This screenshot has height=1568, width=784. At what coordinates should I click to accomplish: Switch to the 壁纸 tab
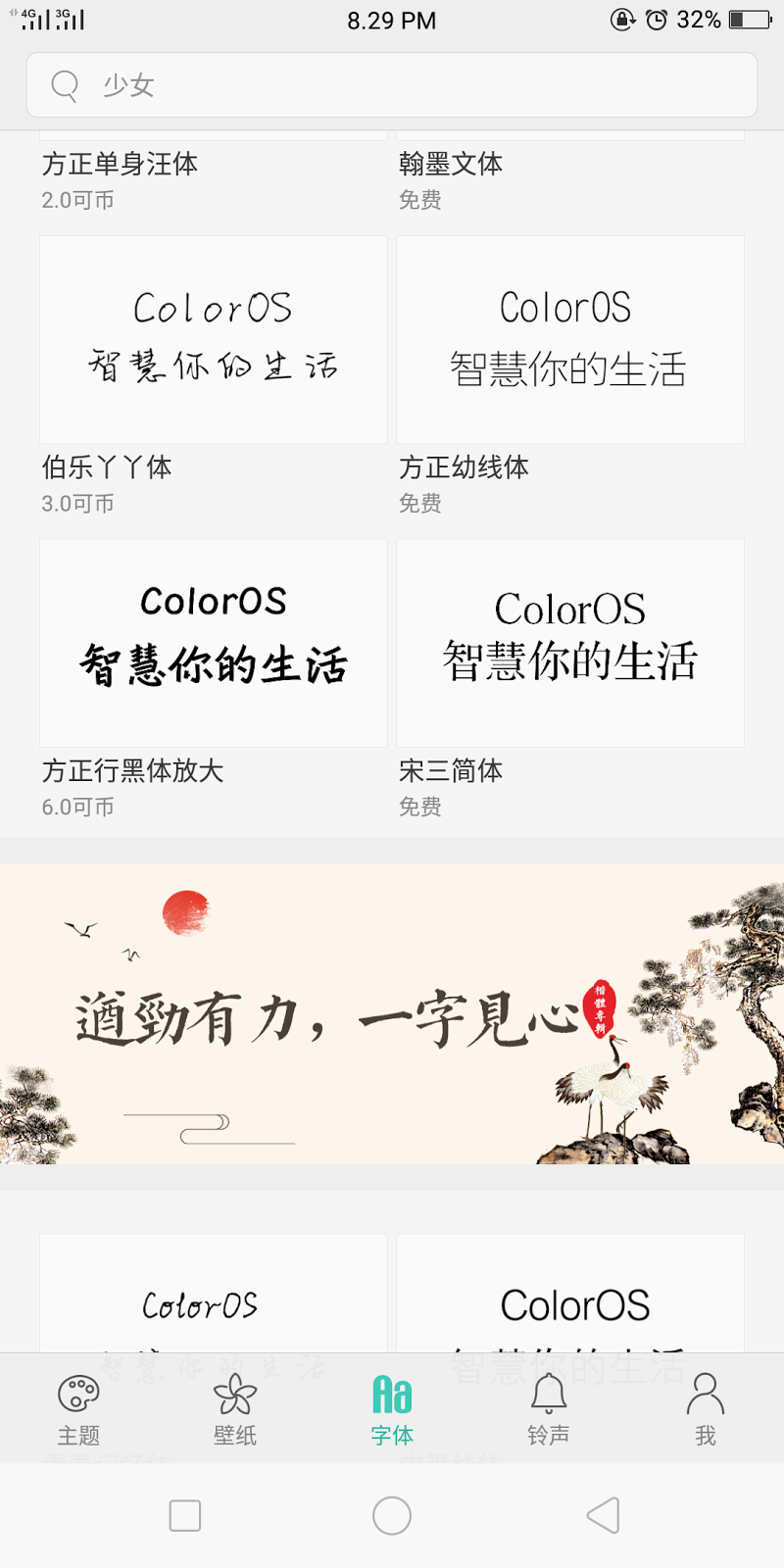coord(235,1409)
